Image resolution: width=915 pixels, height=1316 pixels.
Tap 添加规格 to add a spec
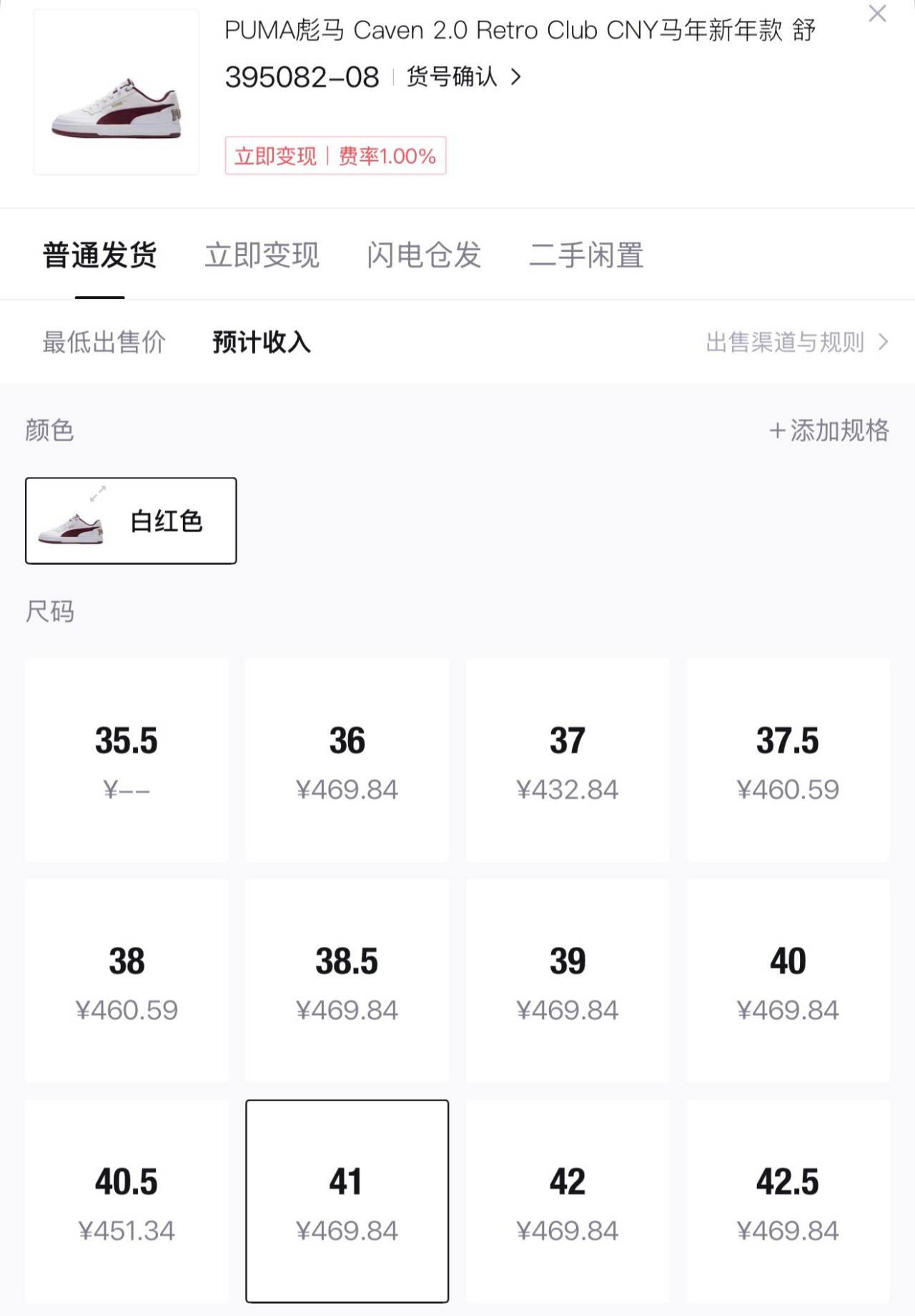point(829,431)
